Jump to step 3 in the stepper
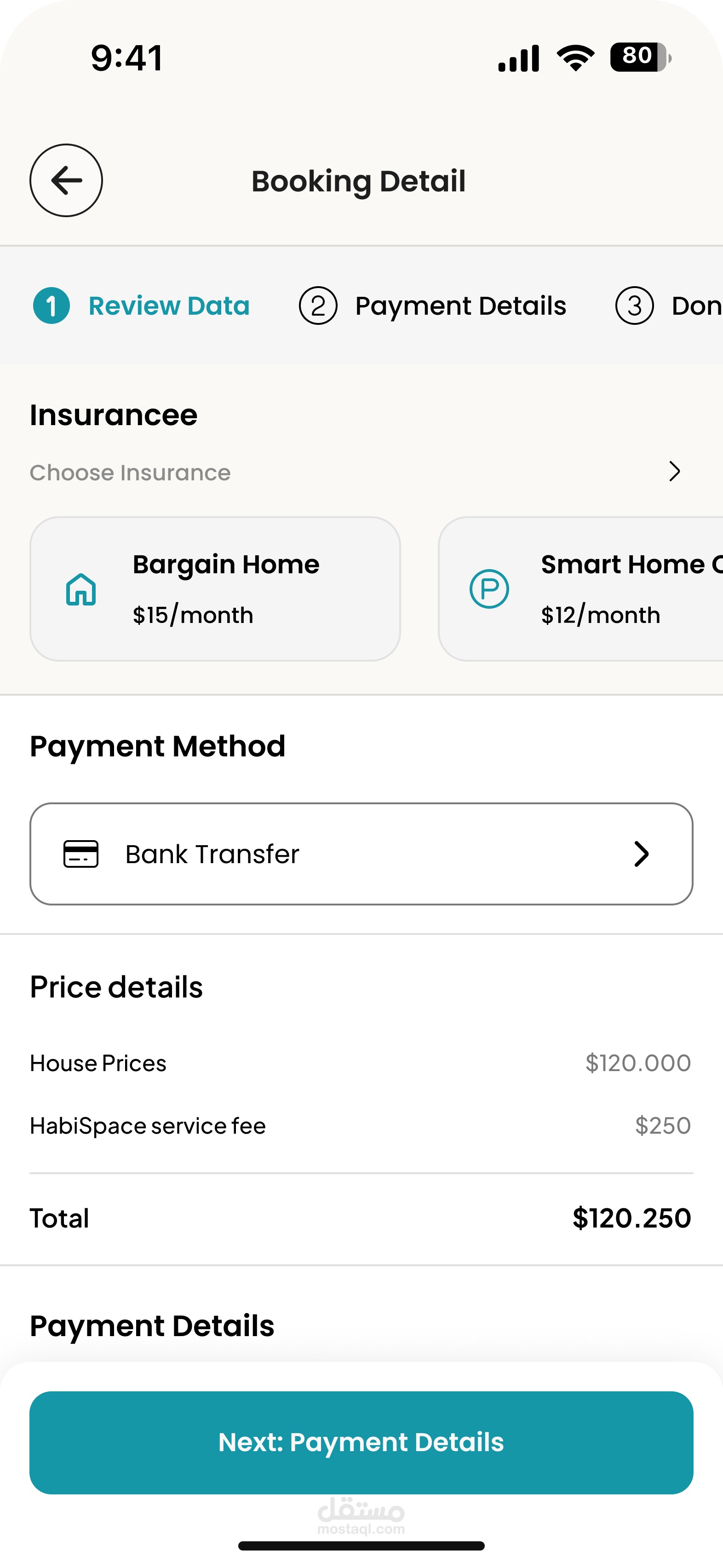 [x=668, y=306]
